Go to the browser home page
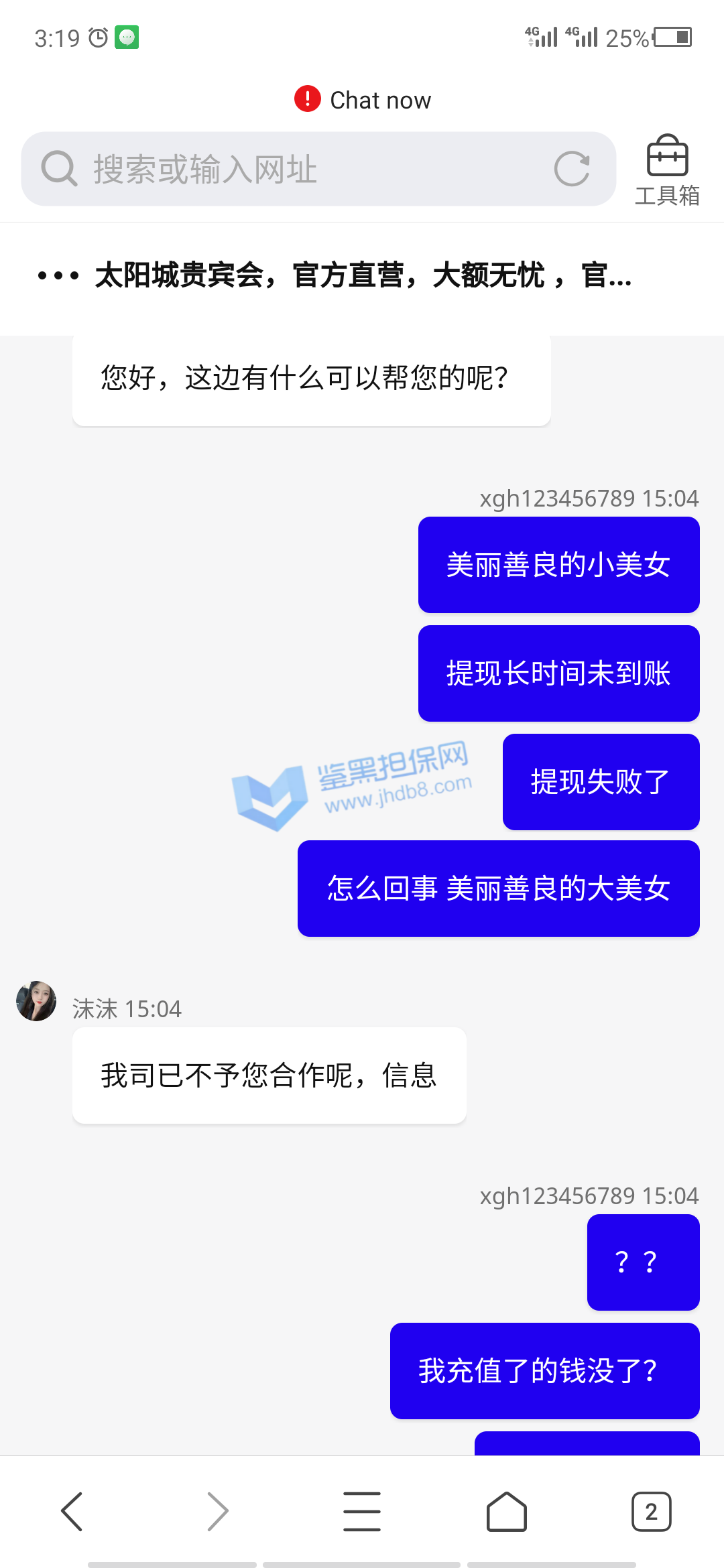This screenshot has height=1568, width=724. pos(507,1512)
